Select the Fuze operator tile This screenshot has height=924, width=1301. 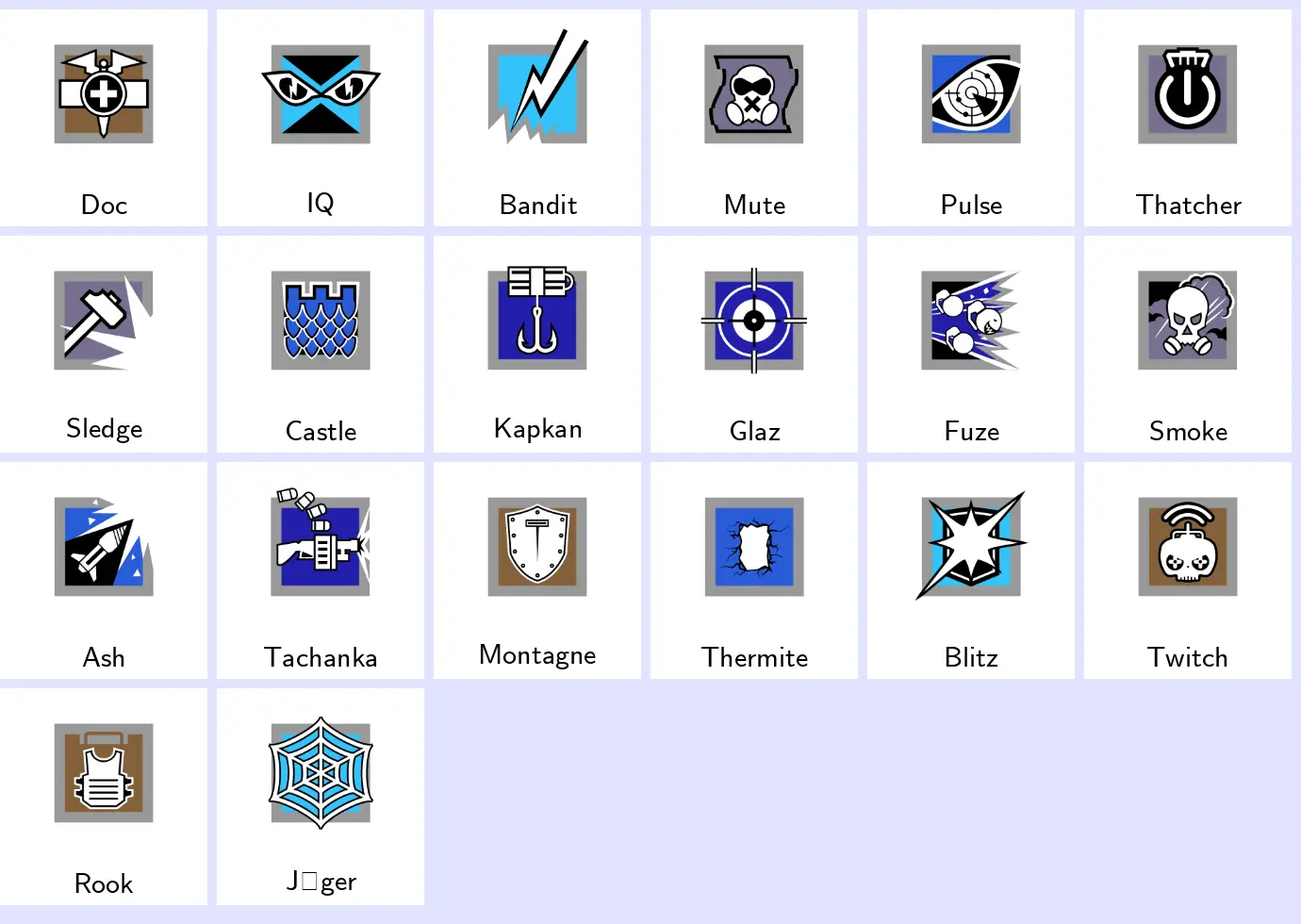[x=971, y=344]
